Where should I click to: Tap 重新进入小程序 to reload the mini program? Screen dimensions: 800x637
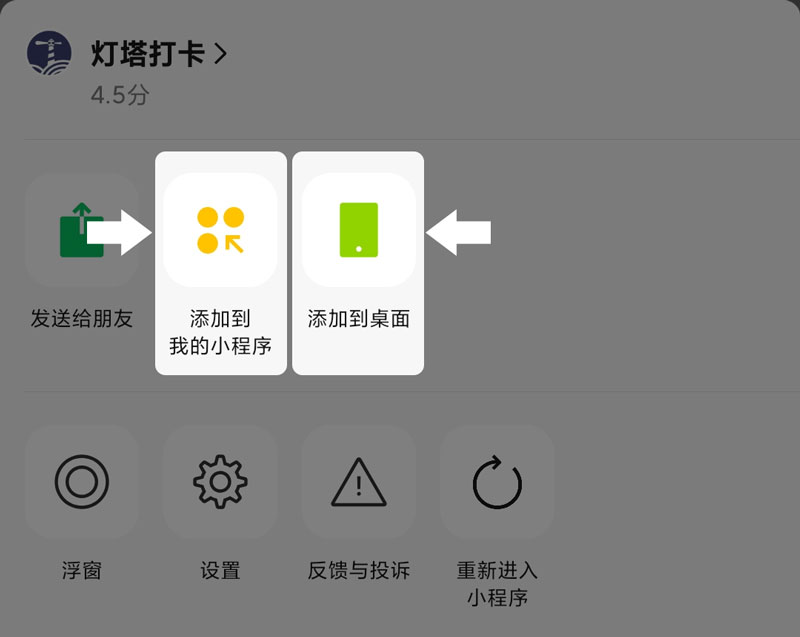(x=497, y=482)
